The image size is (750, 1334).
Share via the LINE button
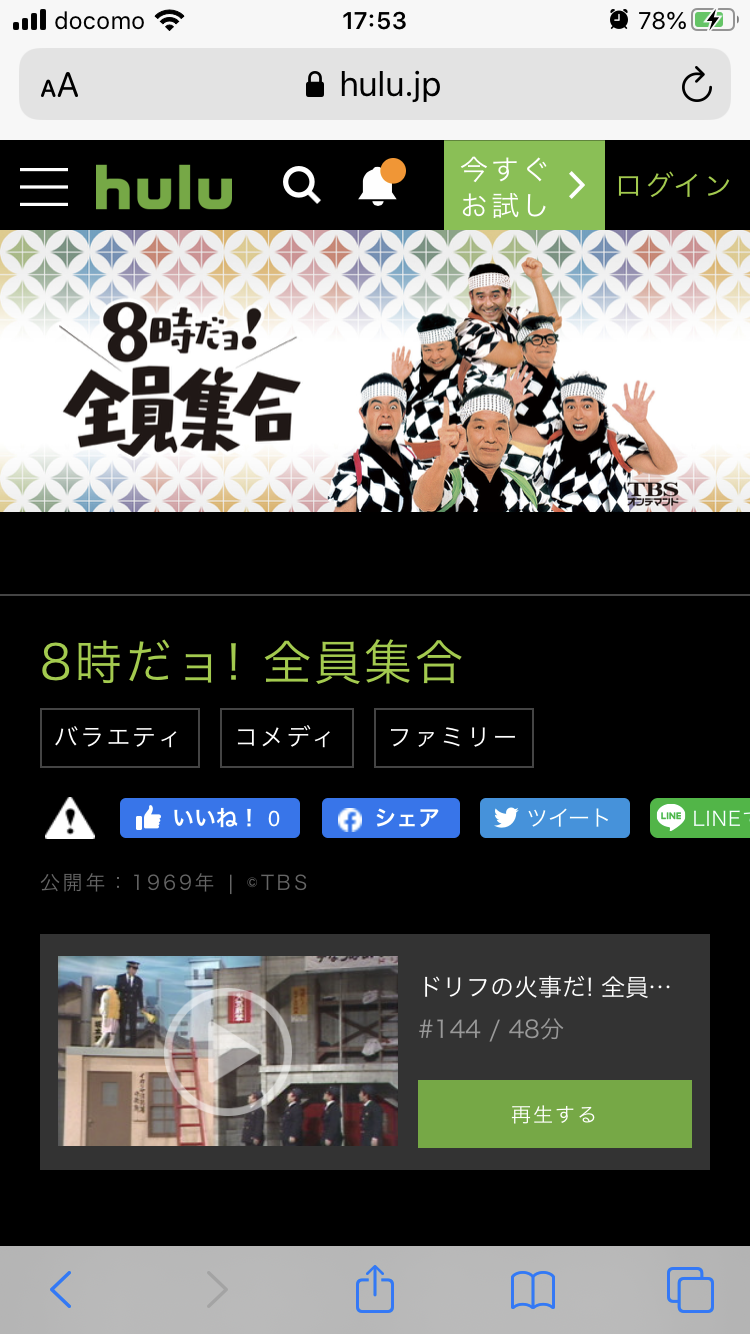click(x=700, y=818)
